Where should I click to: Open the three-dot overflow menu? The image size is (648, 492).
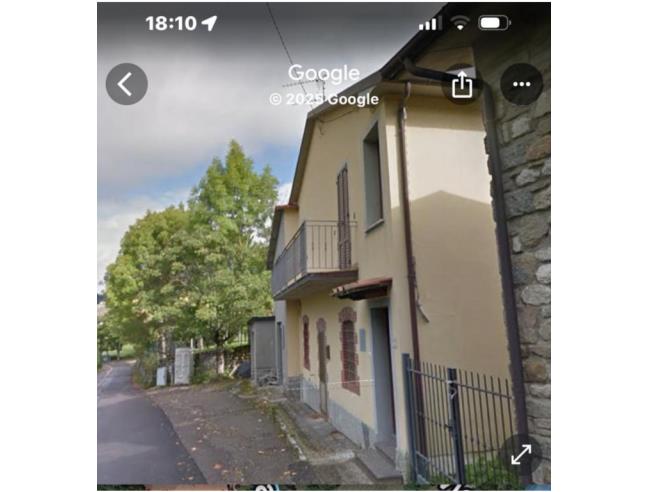(x=521, y=84)
